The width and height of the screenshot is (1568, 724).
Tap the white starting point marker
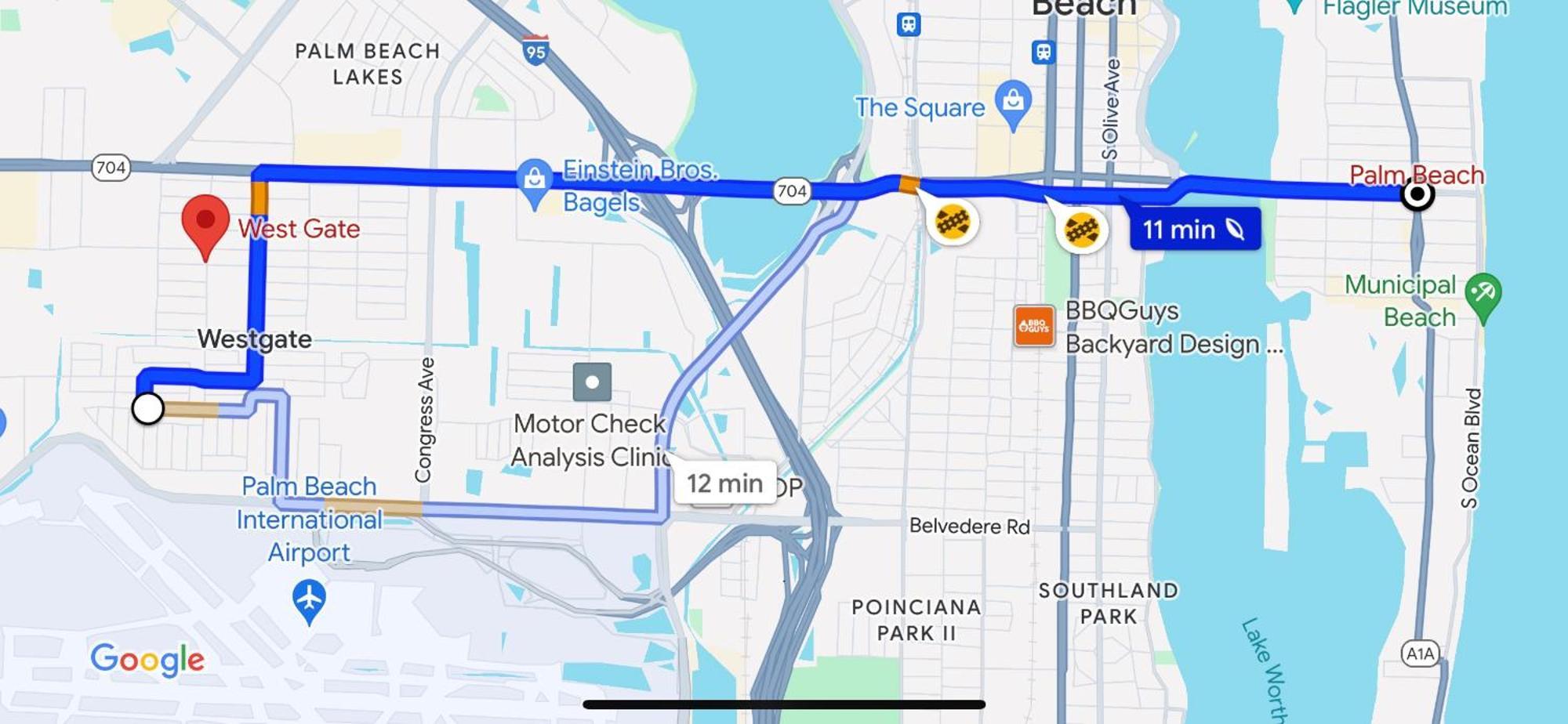click(148, 408)
